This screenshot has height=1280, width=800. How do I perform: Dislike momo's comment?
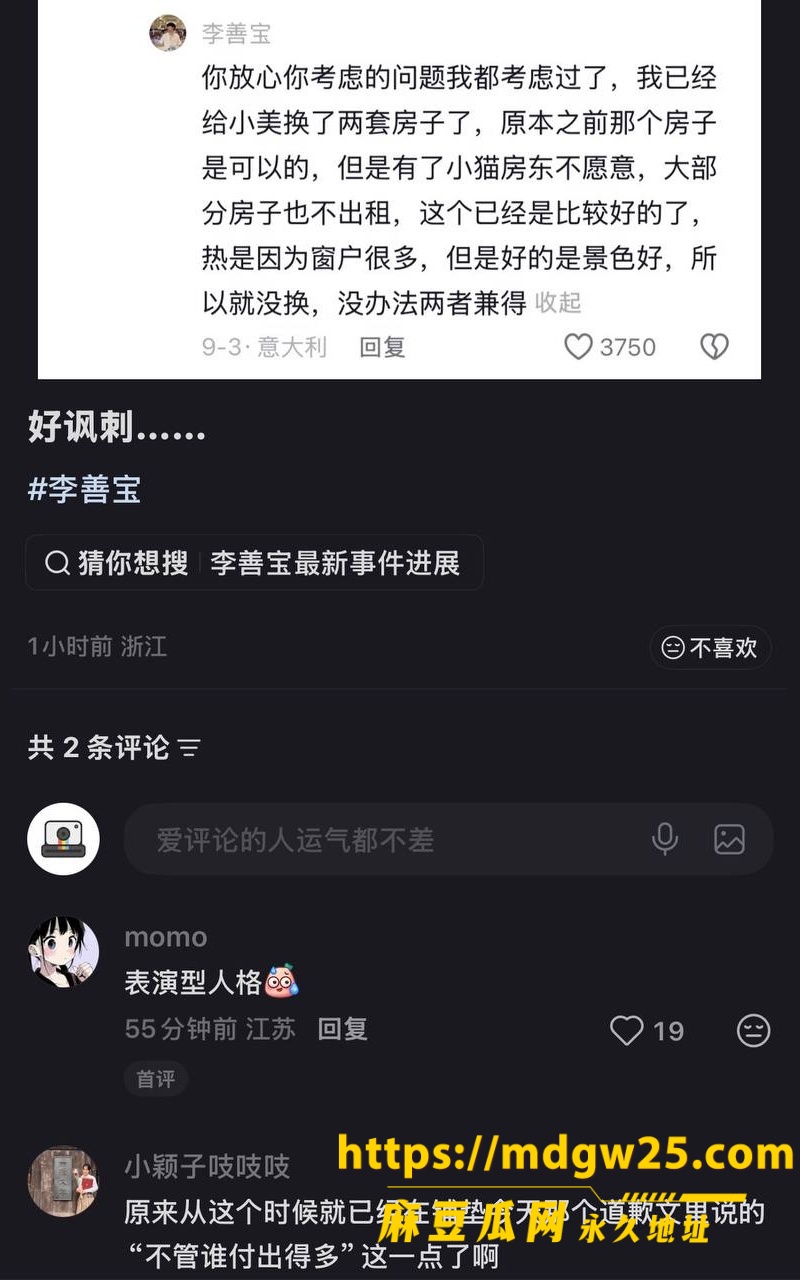coord(753,1031)
